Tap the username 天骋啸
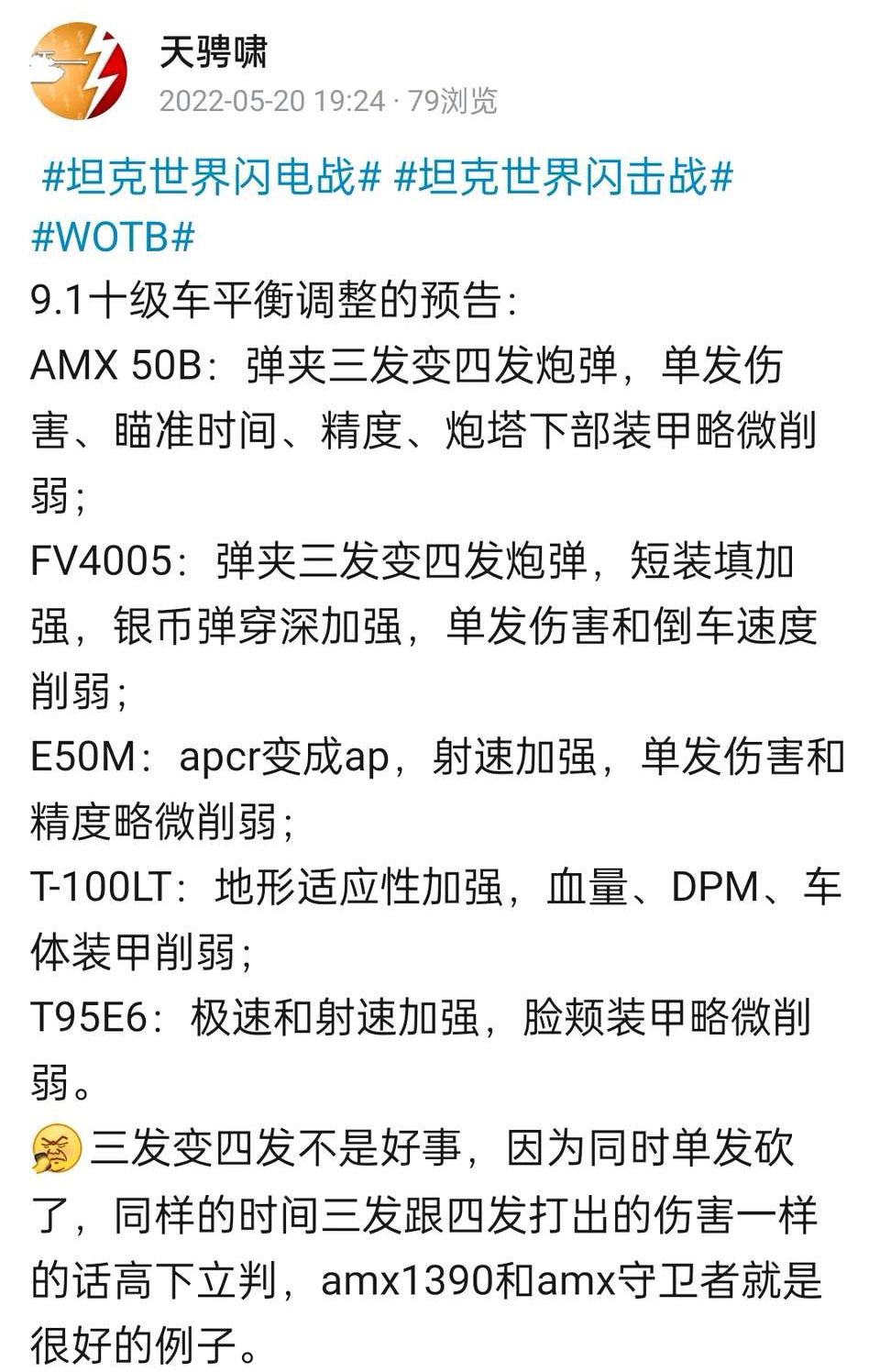Viewport: 880px width, 1372px height. [x=213, y=51]
